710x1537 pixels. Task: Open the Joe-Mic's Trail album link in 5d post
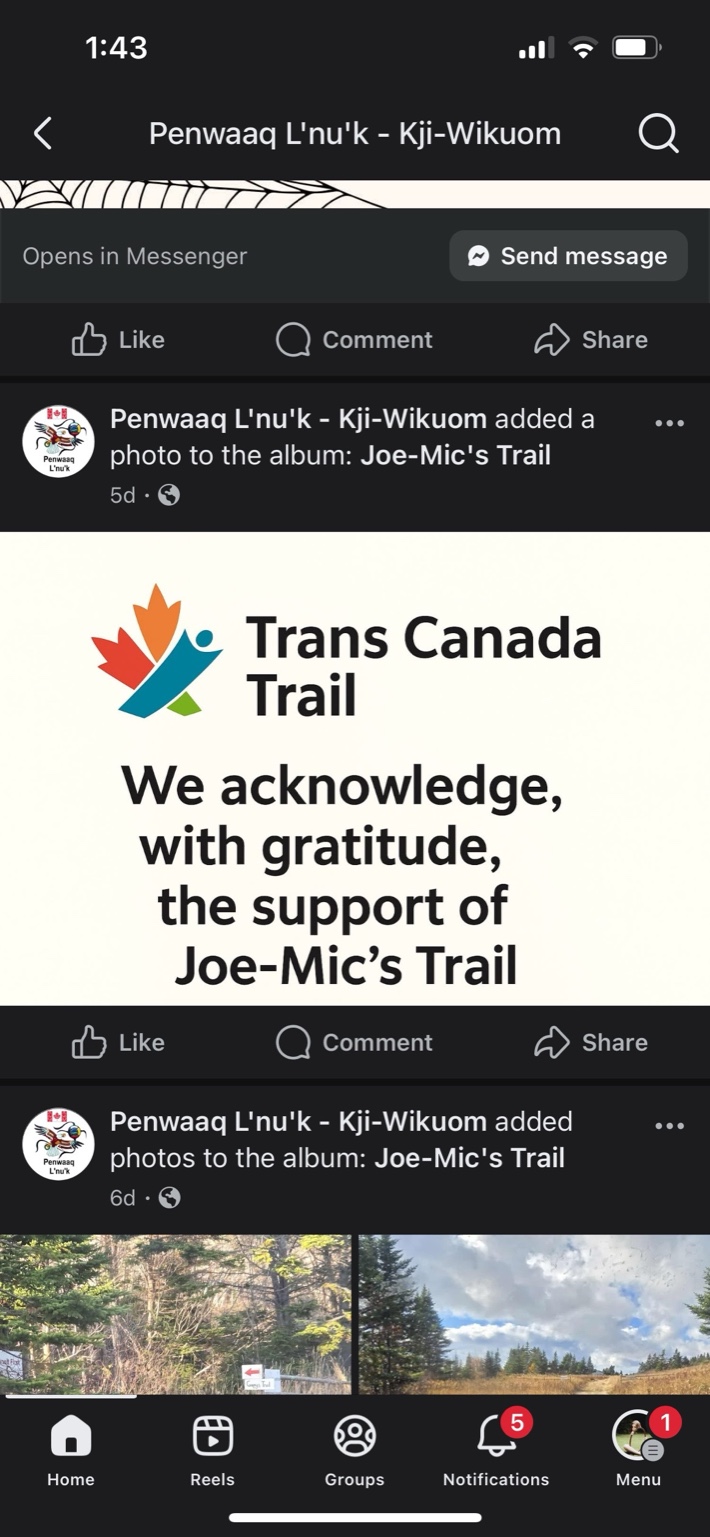tap(455, 456)
